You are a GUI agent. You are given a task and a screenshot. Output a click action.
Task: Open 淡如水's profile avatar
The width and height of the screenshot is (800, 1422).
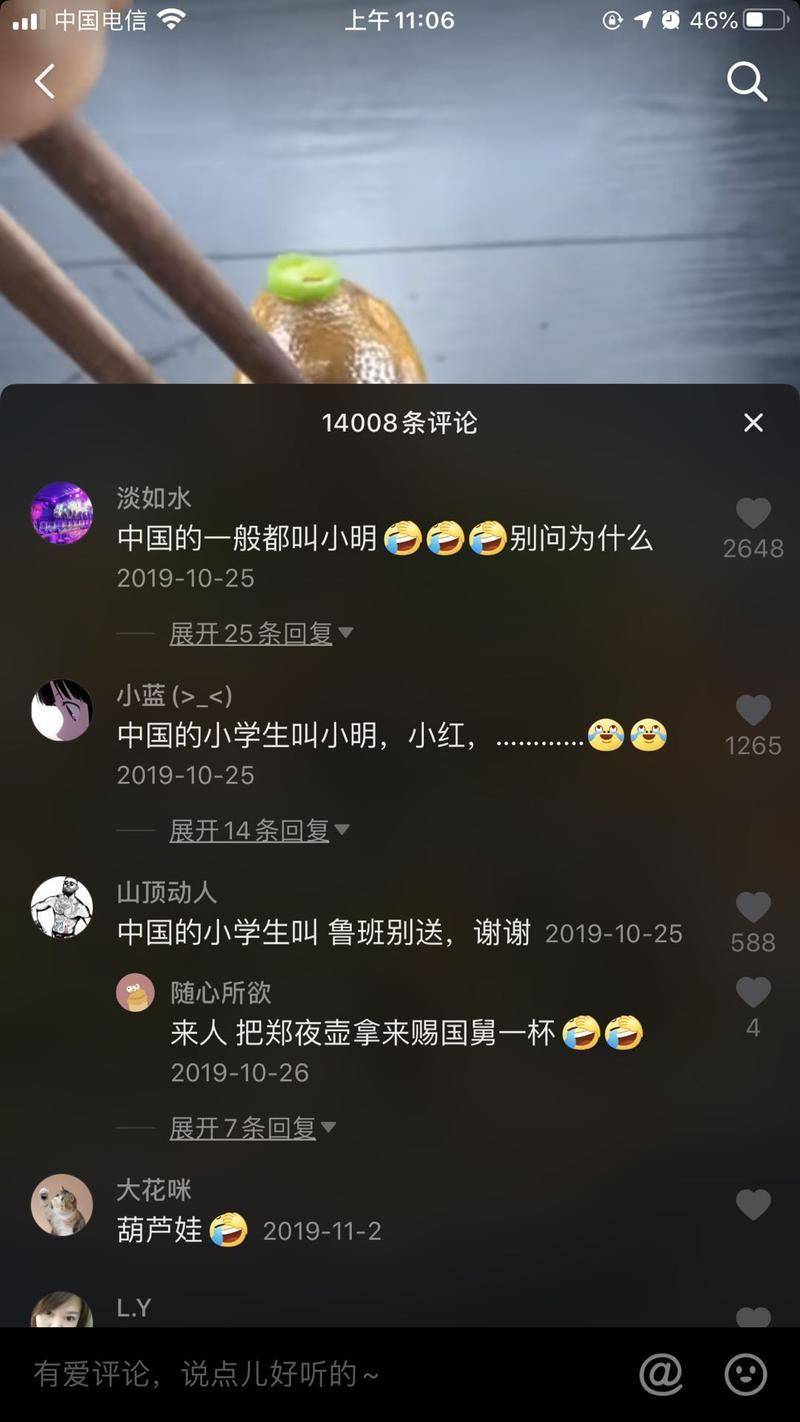(62, 513)
